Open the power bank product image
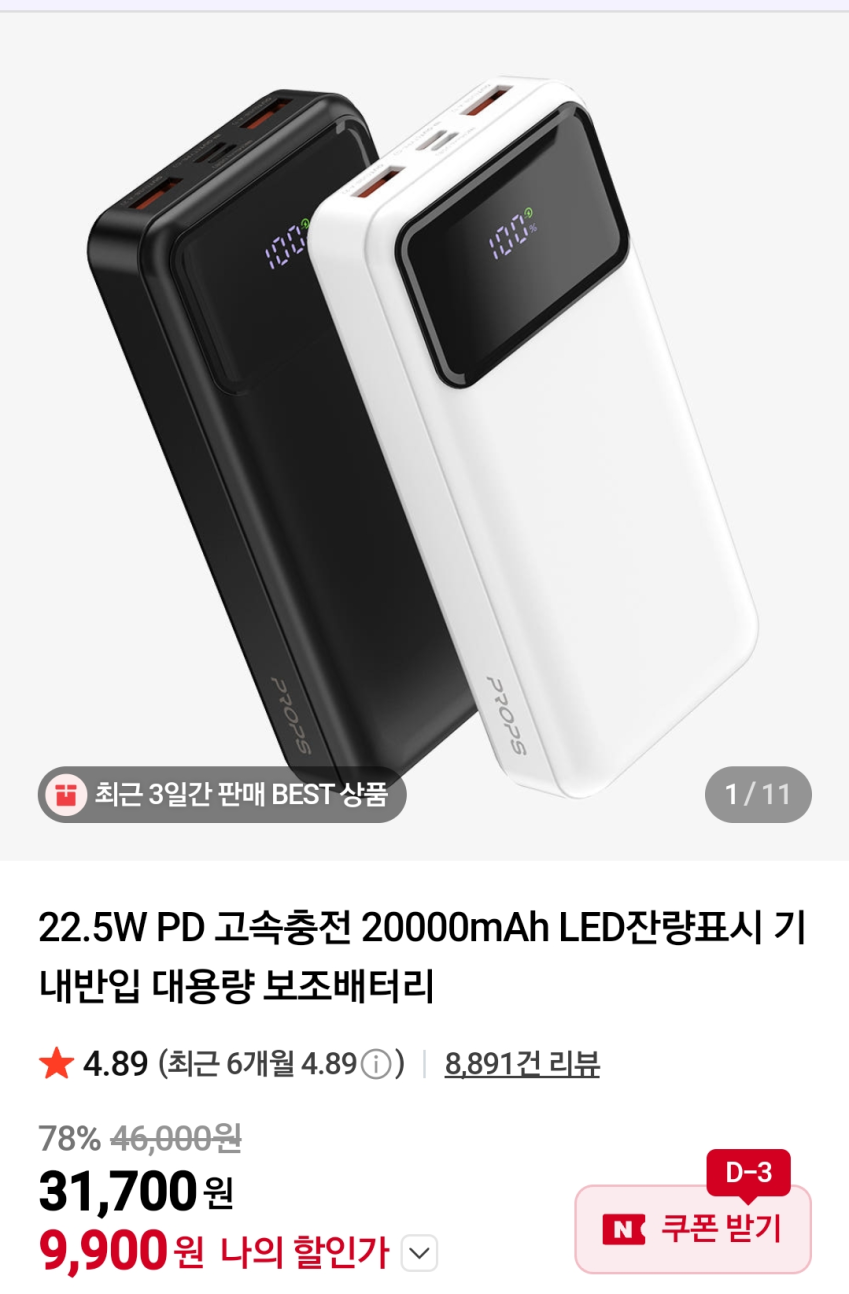The width and height of the screenshot is (849, 1294). pos(424,436)
